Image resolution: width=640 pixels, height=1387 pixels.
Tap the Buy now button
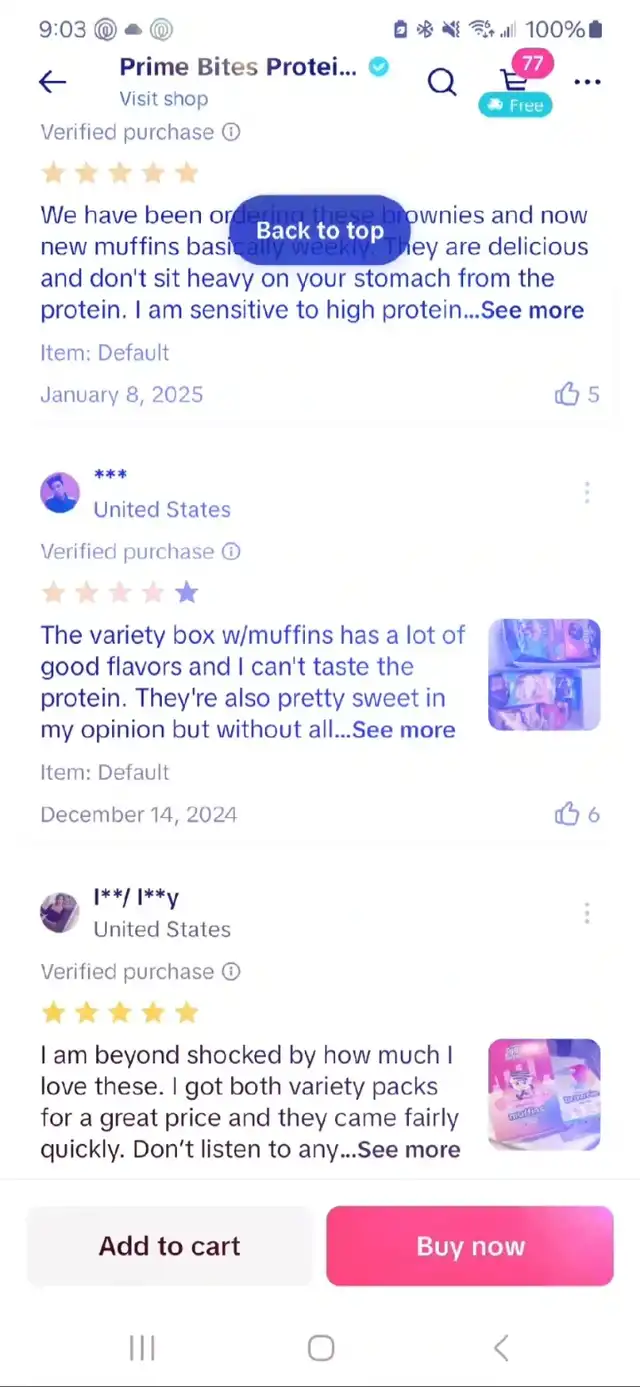click(x=470, y=1246)
